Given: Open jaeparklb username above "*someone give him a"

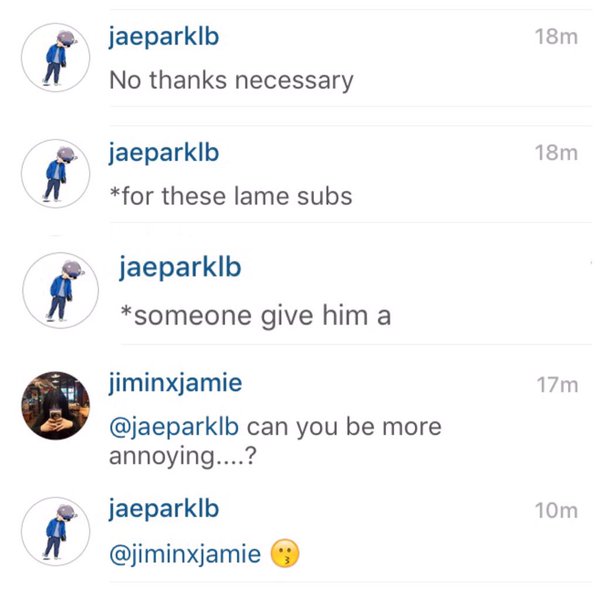Looking at the screenshot, I should [x=179, y=268].
